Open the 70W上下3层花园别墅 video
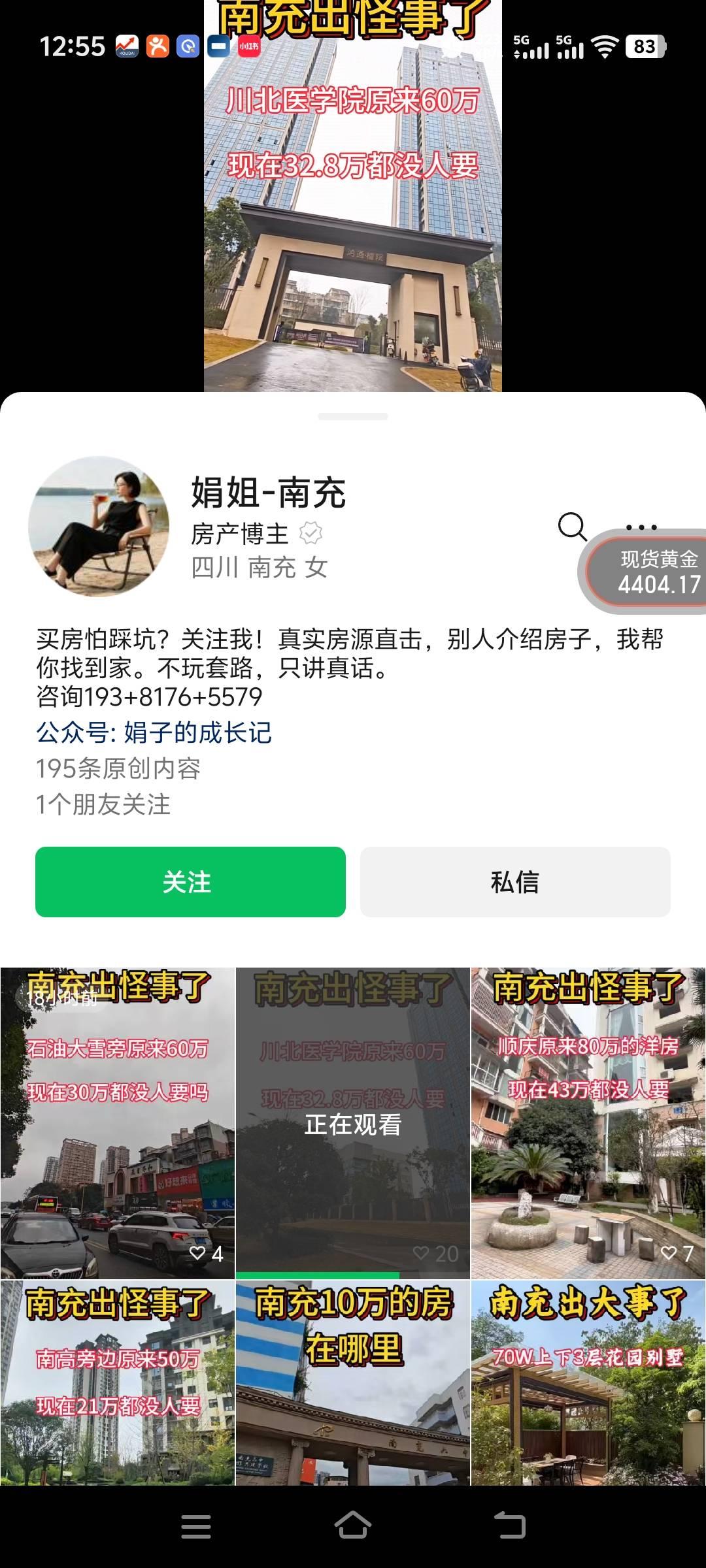 (x=588, y=1385)
